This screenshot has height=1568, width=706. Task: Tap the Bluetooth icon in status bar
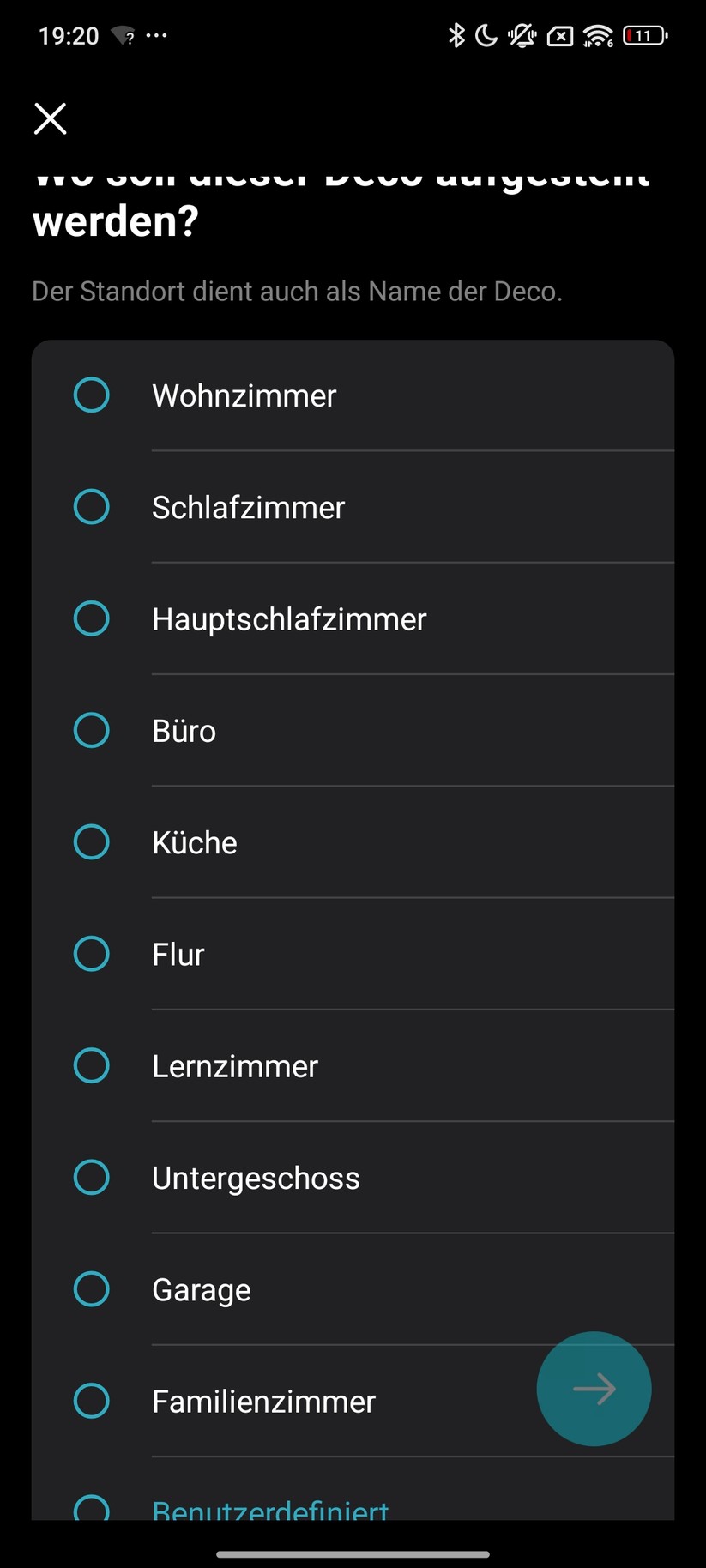(x=457, y=35)
